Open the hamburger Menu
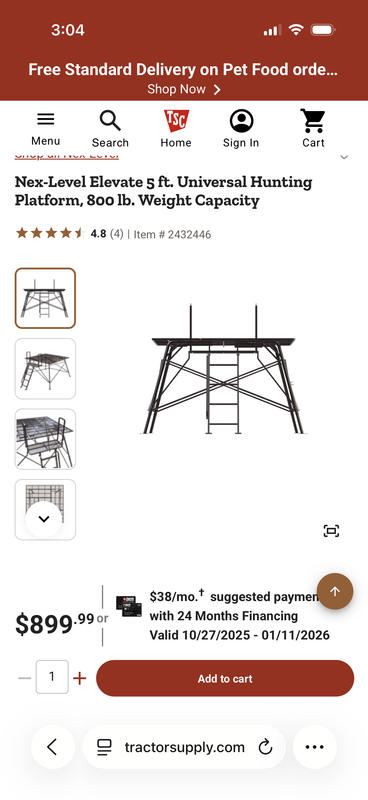Screen dimensions: 368x800 coord(45,129)
